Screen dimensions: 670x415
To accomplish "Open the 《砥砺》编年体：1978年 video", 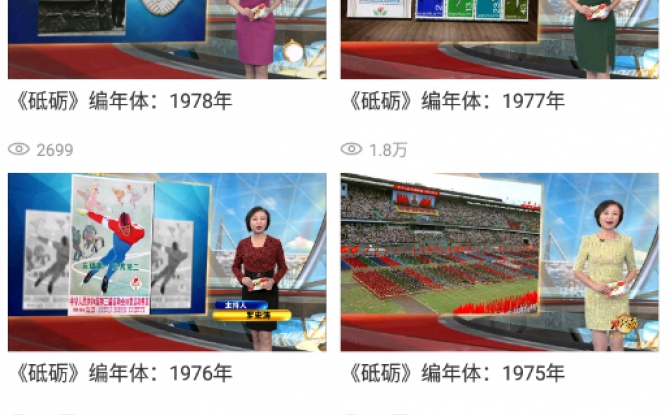I will pyautogui.click(x=166, y=40).
